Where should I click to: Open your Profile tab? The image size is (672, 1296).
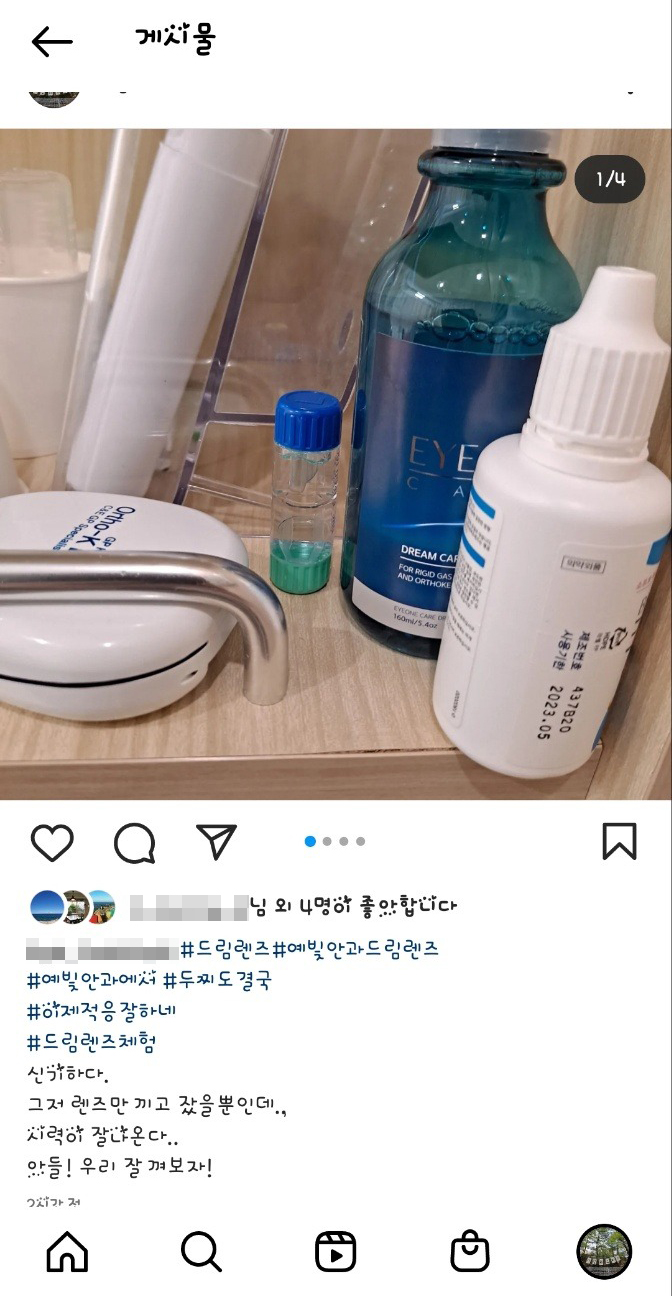point(604,1251)
